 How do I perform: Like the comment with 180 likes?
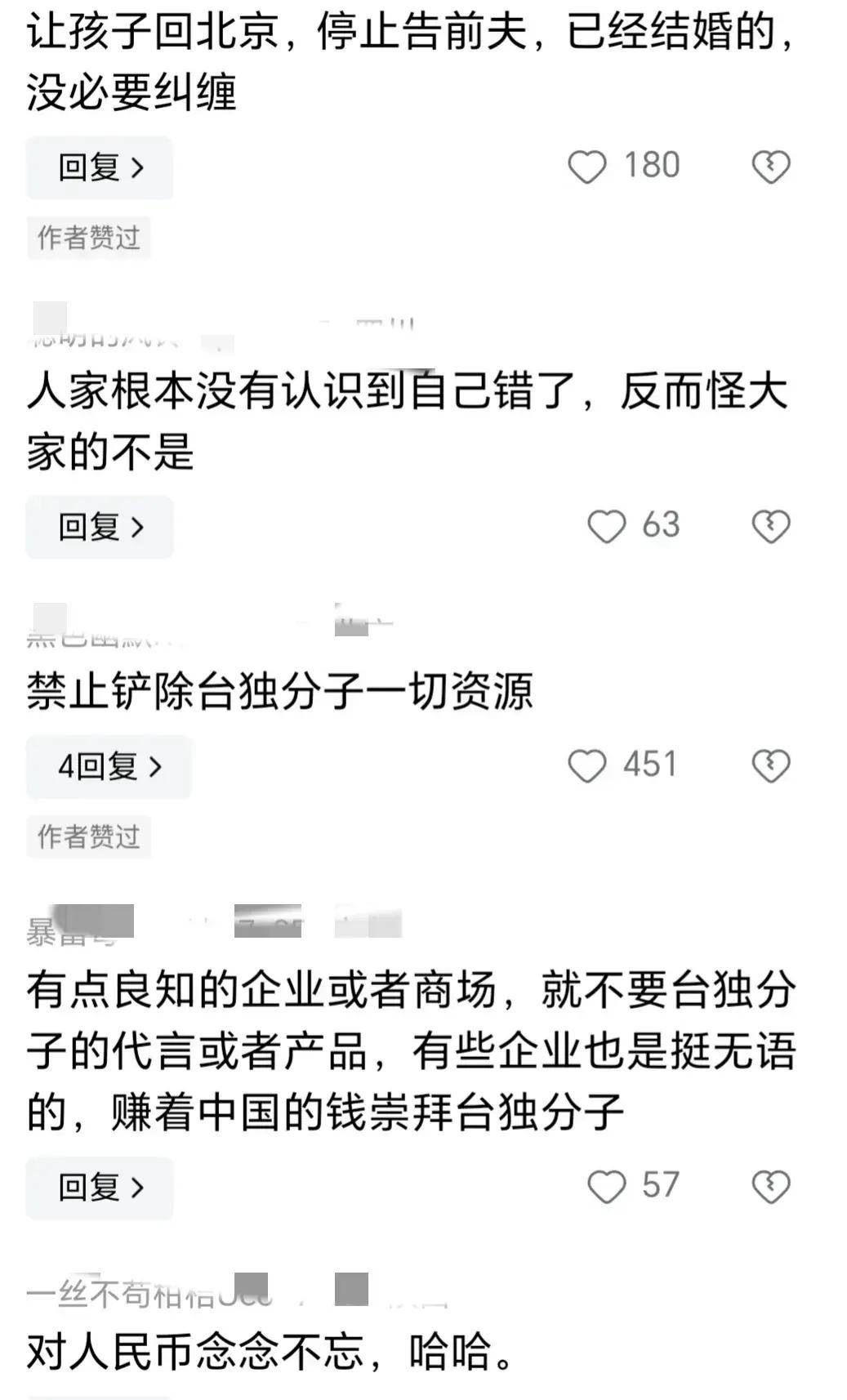pyautogui.click(x=586, y=167)
